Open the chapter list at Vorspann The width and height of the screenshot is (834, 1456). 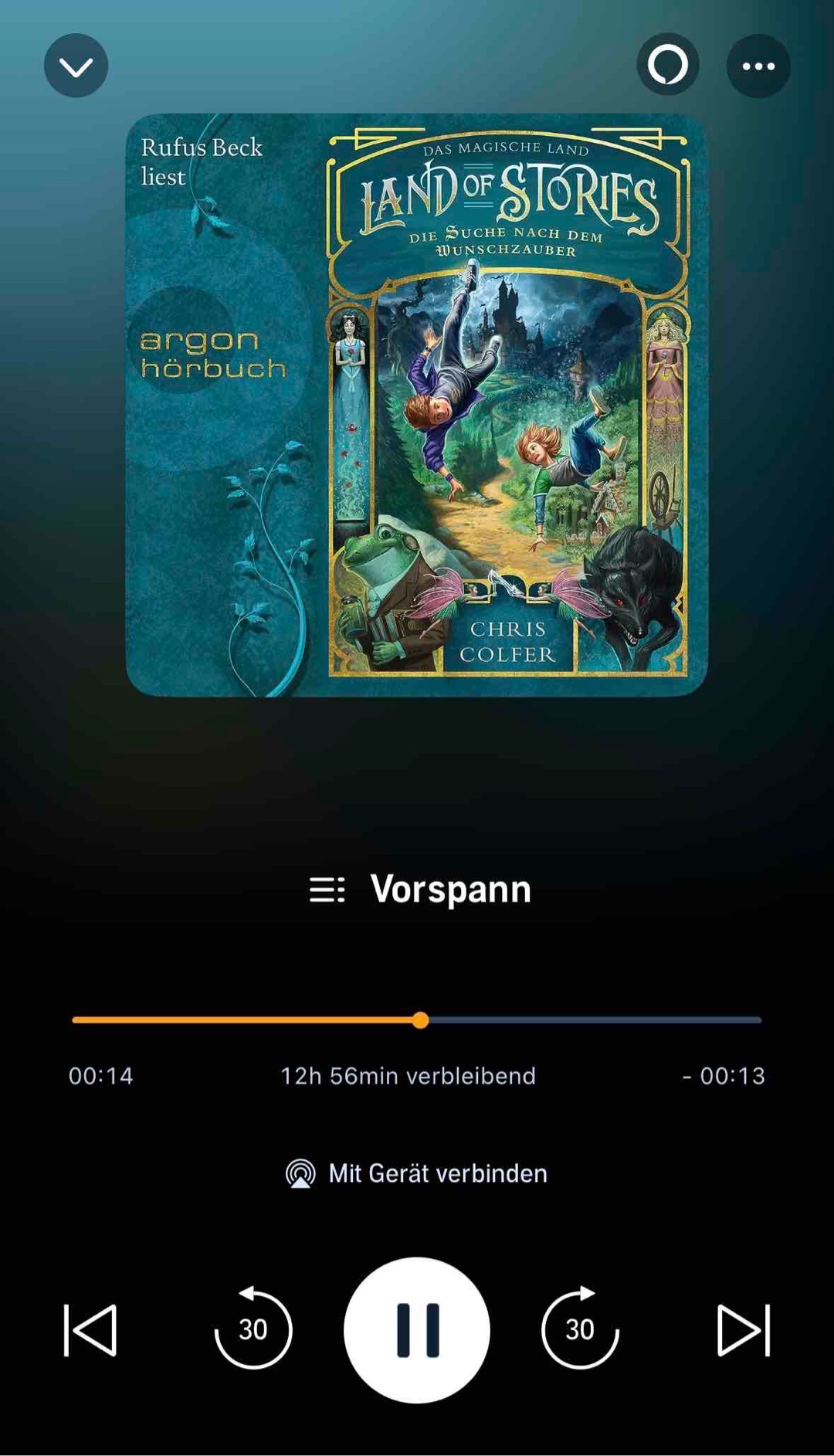coord(419,889)
